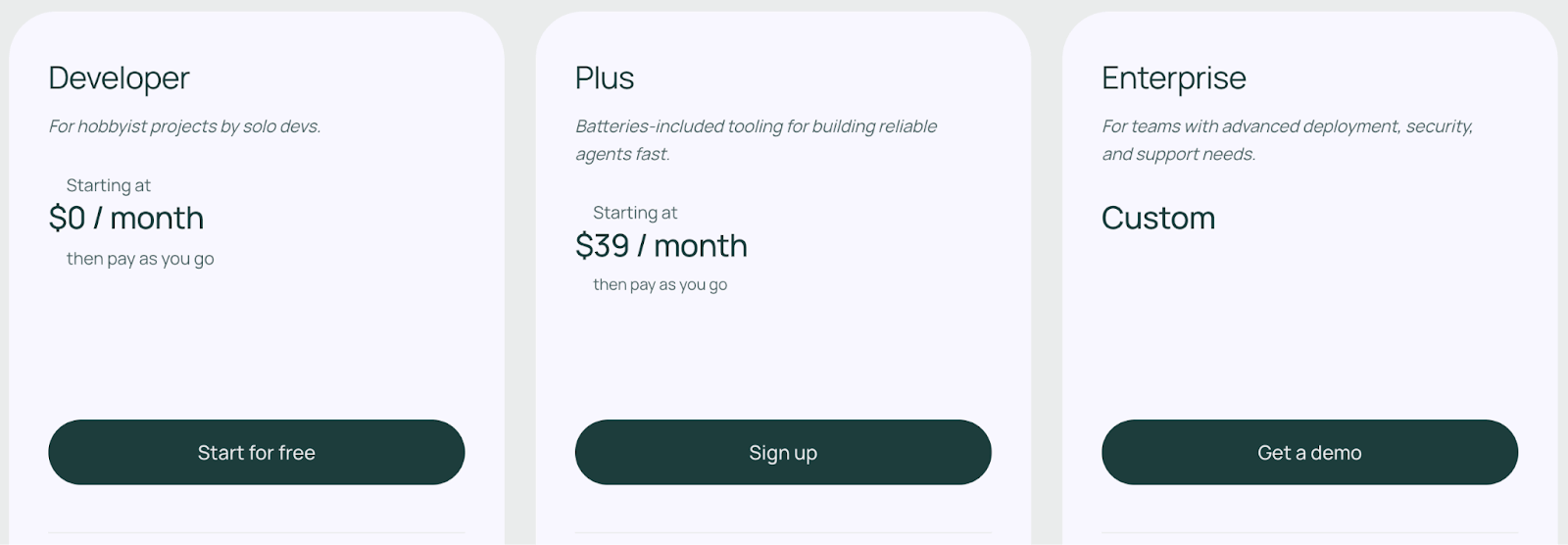Tap the Start for free button
The image size is (1568, 545).
point(256,452)
